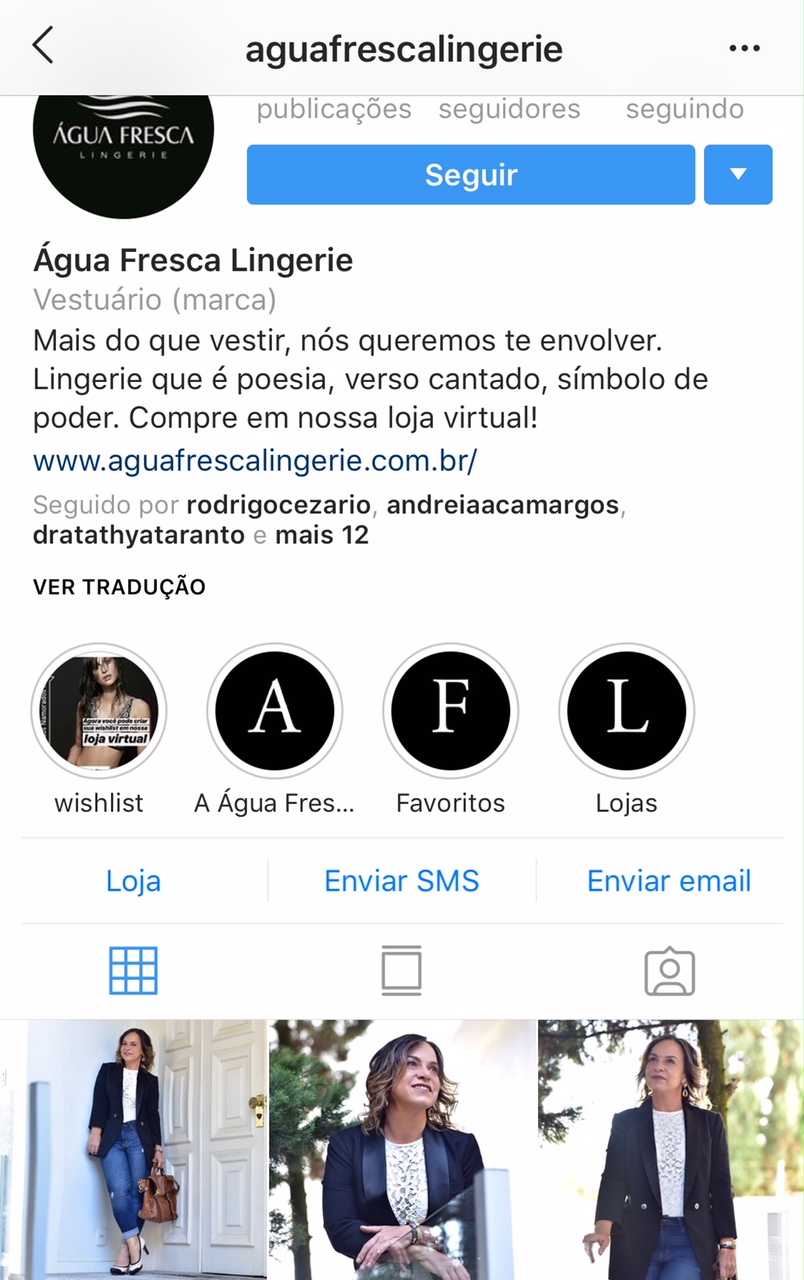This screenshot has height=1280, width=804.
Task: Tap the Loja shop button
Action: click(x=133, y=881)
